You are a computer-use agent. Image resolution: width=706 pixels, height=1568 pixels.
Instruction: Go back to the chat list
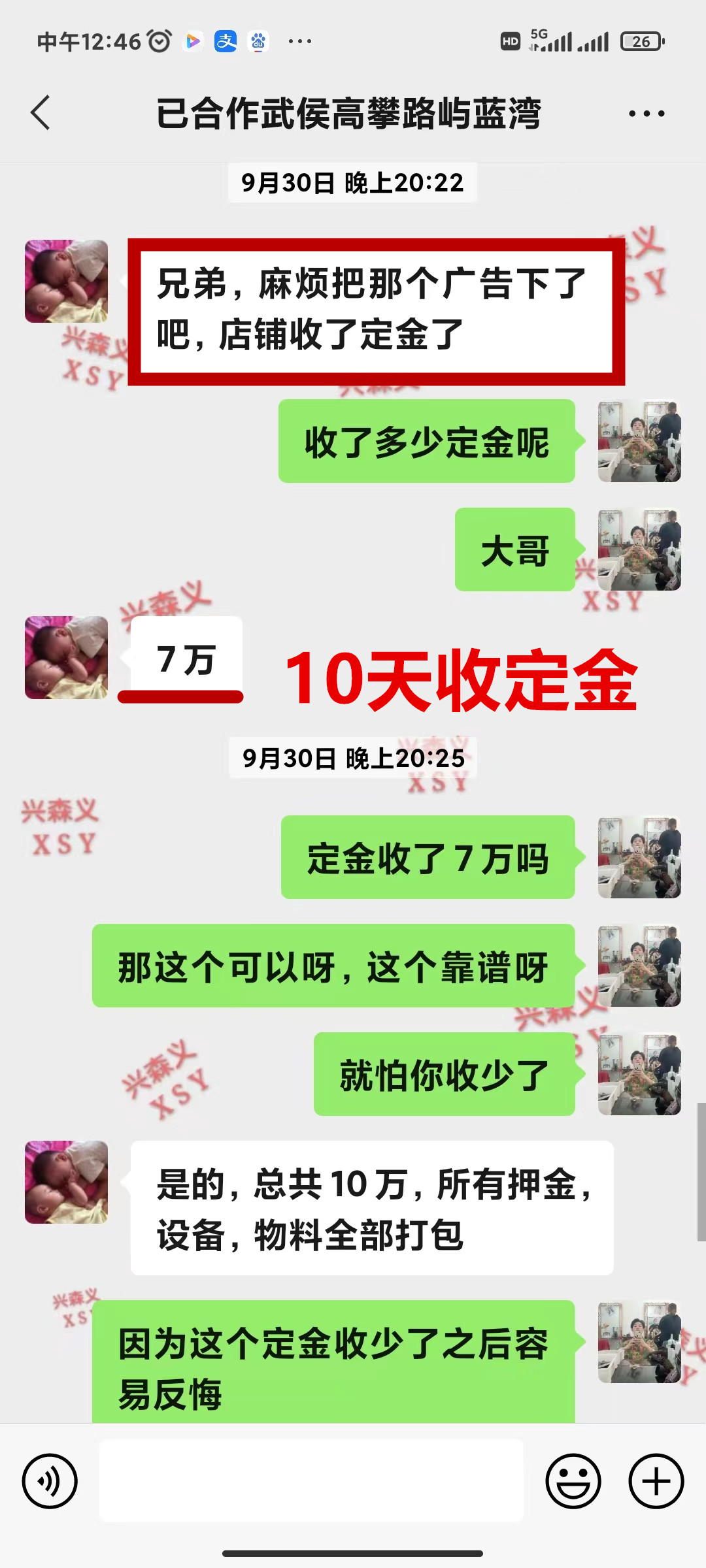tap(41, 113)
